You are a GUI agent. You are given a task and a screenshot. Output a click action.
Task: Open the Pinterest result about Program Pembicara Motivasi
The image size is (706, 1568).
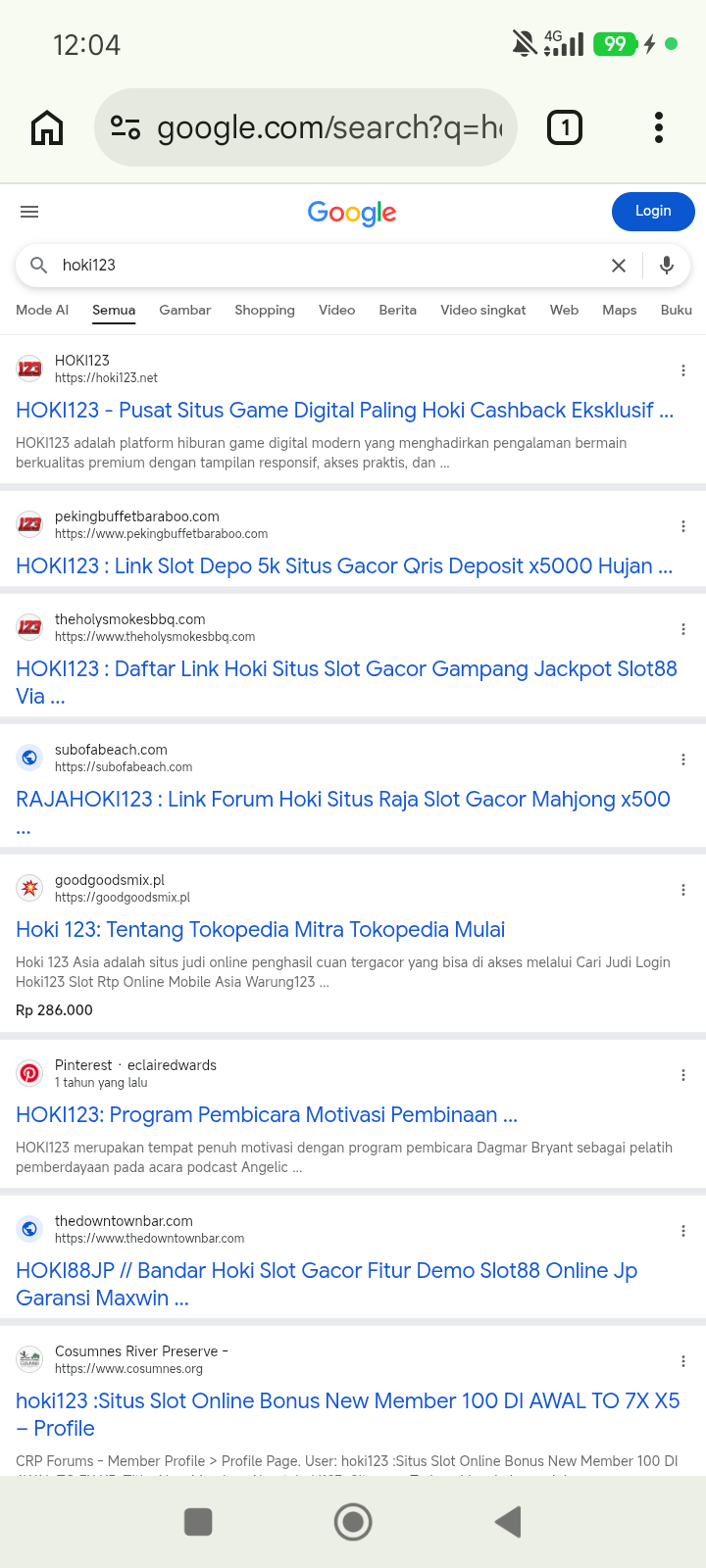point(267,1115)
